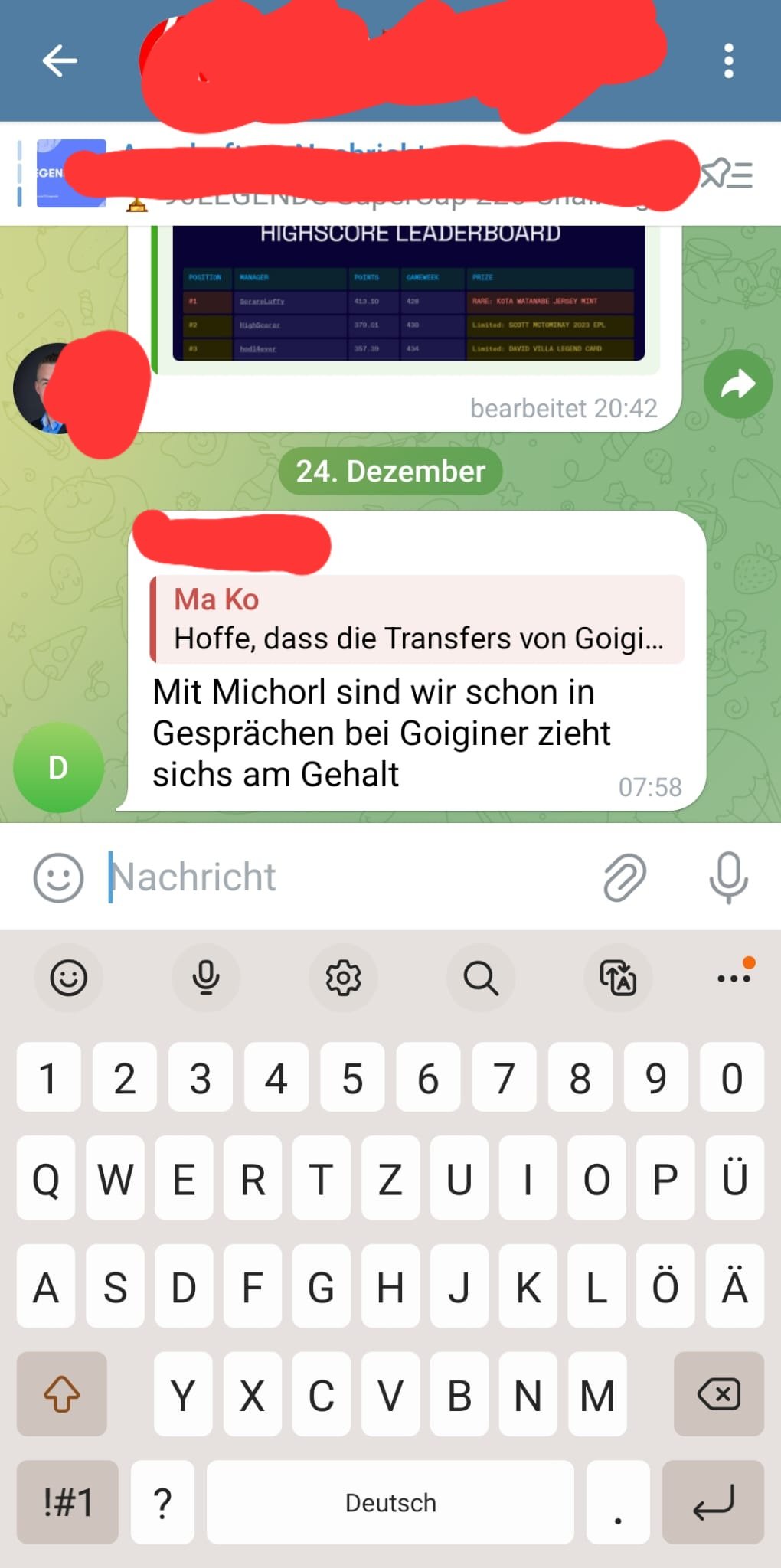Tap the backspace key on the keyboard
The image size is (781, 1568).
tap(719, 1393)
